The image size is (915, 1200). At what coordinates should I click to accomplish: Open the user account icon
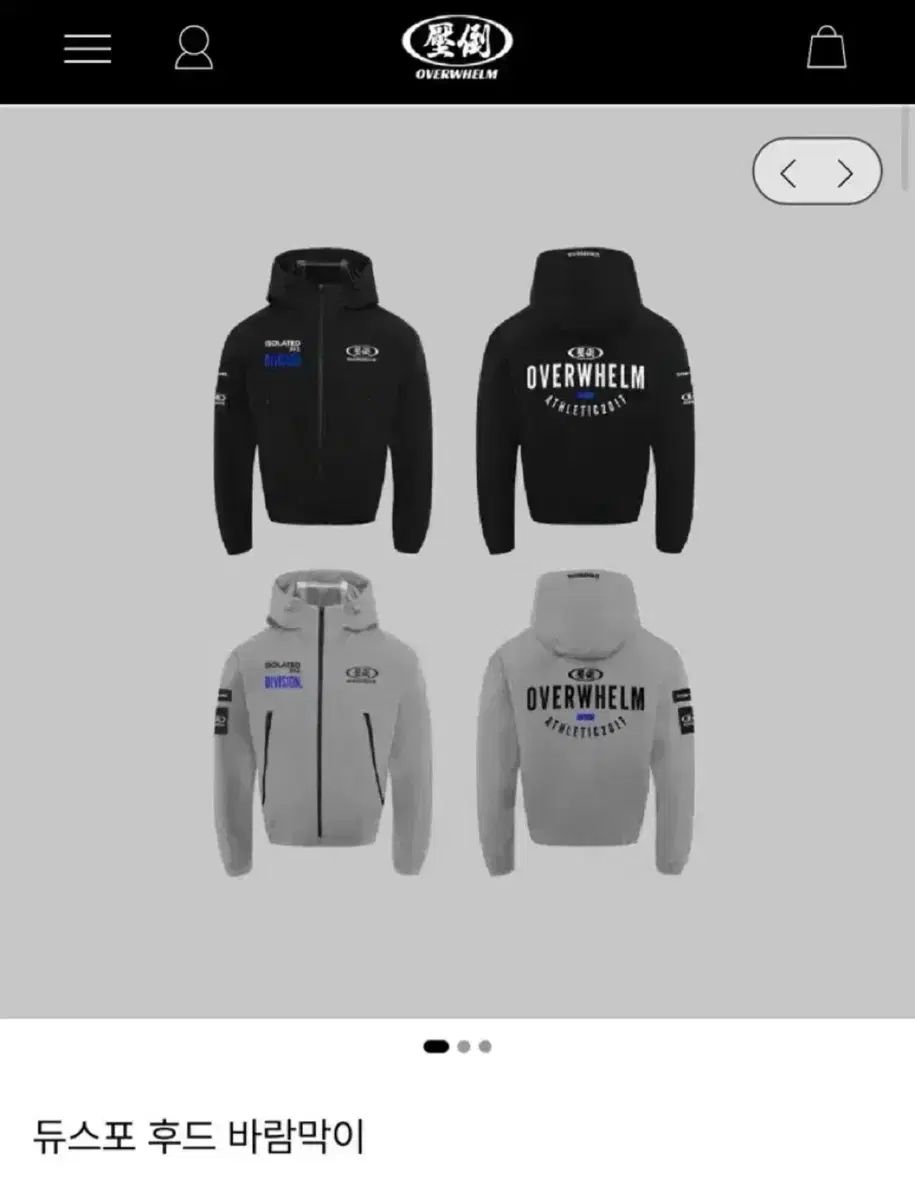[x=194, y=47]
